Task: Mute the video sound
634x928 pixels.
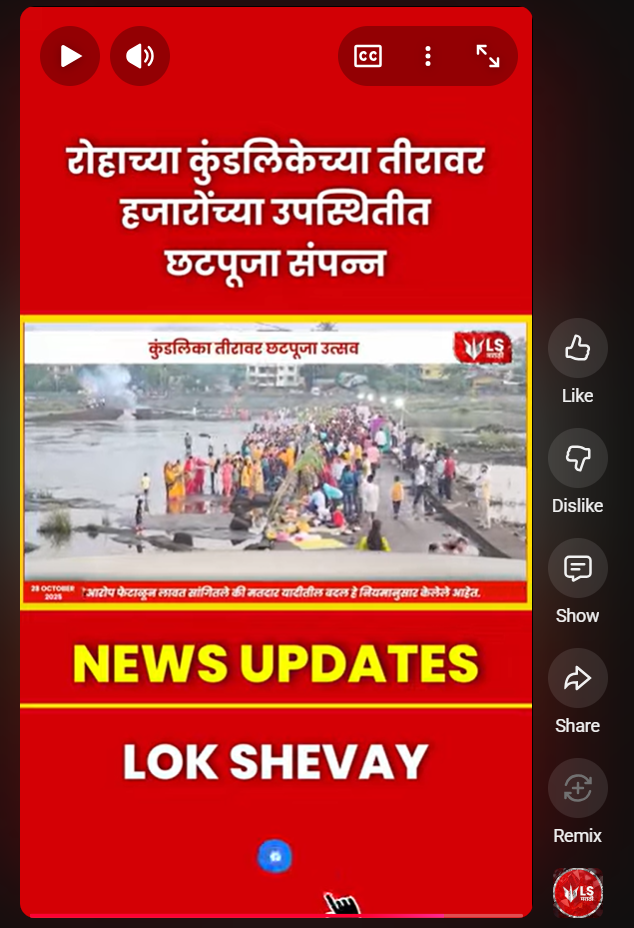Action: click(x=140, y=56)
